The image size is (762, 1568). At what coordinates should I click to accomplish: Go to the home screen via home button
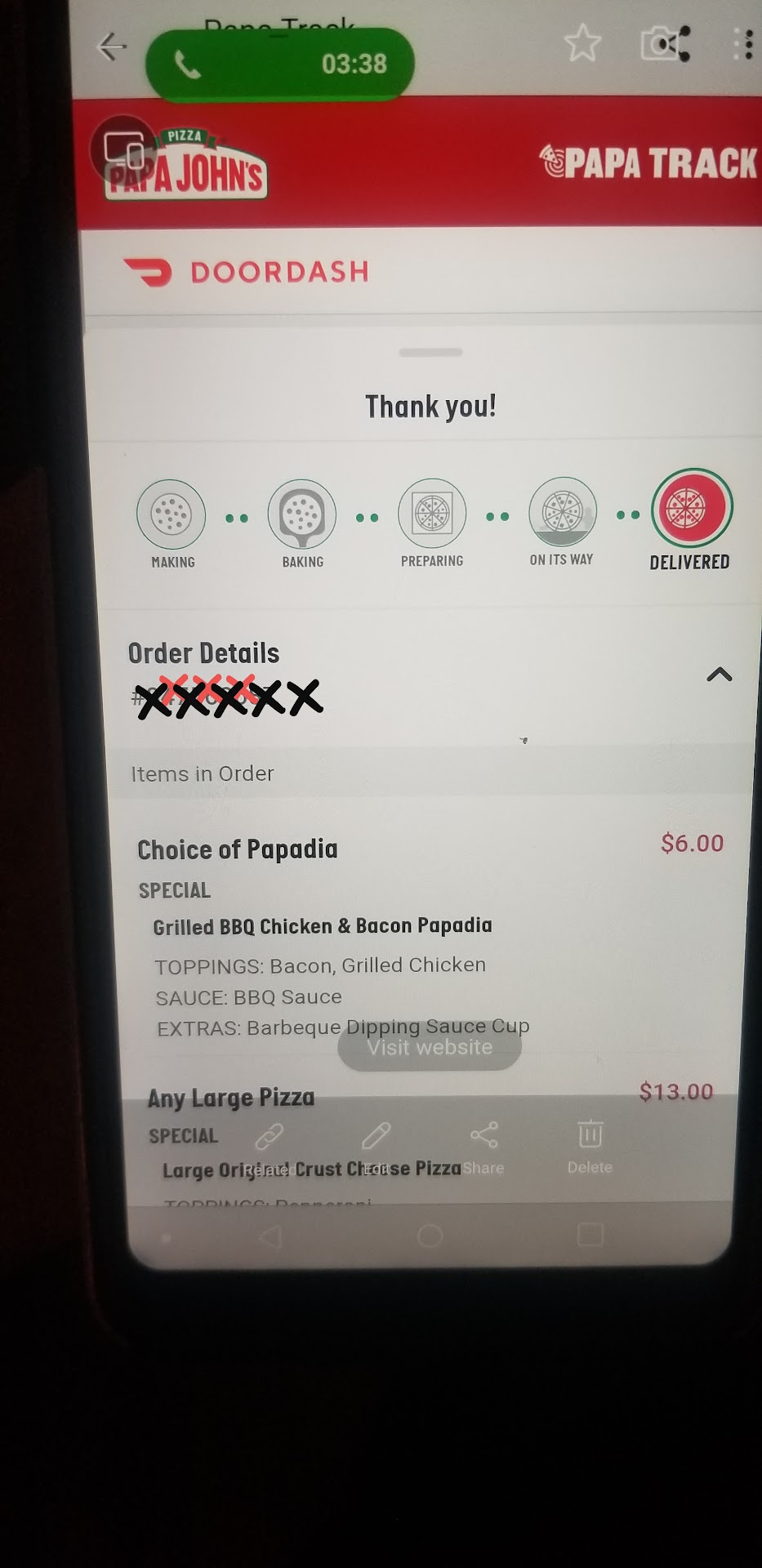pyautogui.click(x=430, y=1236)
